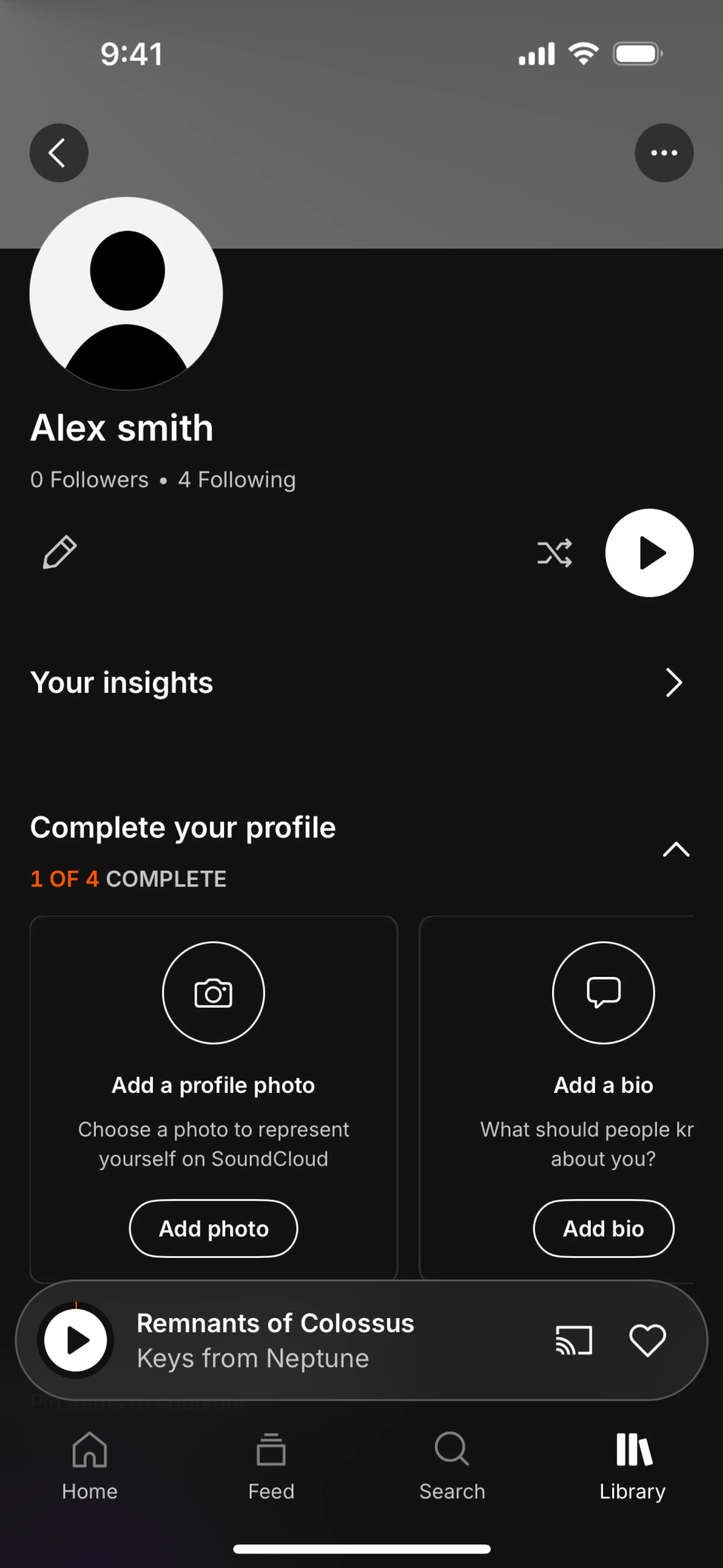The height and width of the screenshot is (1568, 723).
Task: Collapse the Complete your profile section
Action: point(676,849)
